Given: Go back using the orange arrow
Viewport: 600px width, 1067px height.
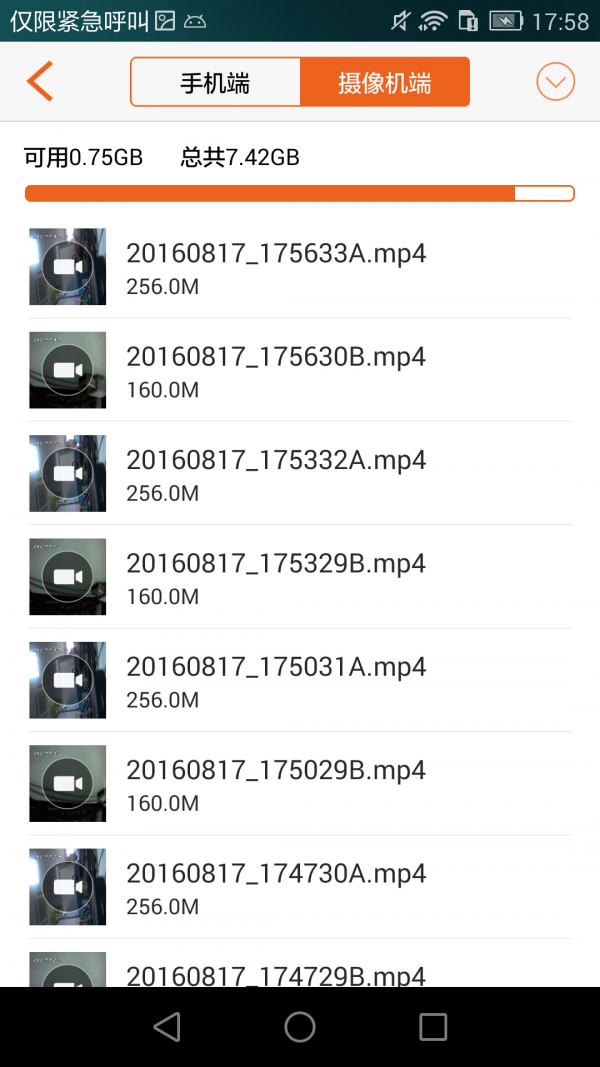Looking at the screenshot, I should [40, 82].
